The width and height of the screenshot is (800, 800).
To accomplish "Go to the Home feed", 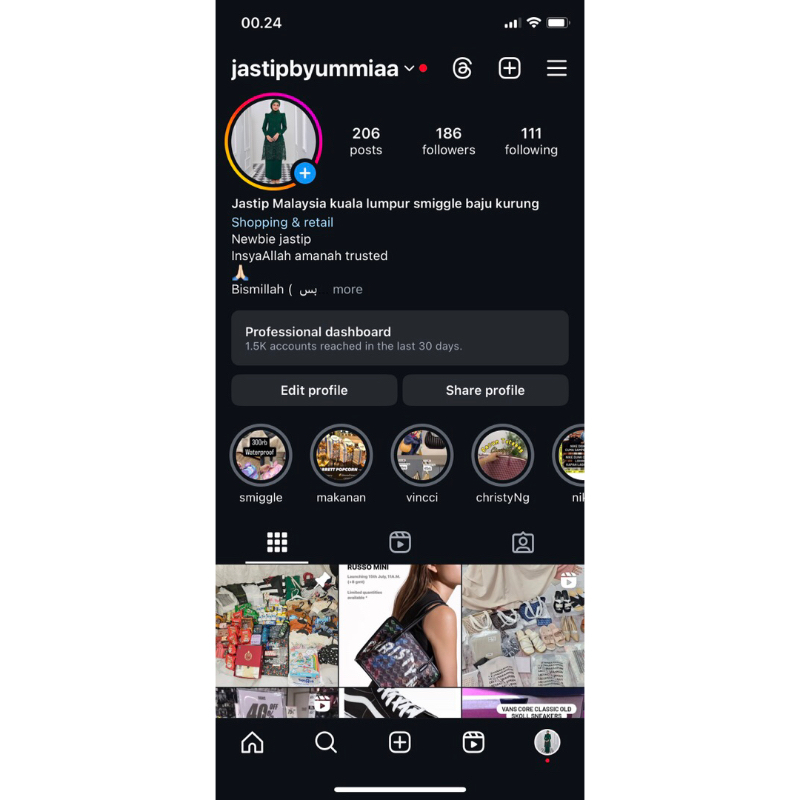I will tap(253, 742).
